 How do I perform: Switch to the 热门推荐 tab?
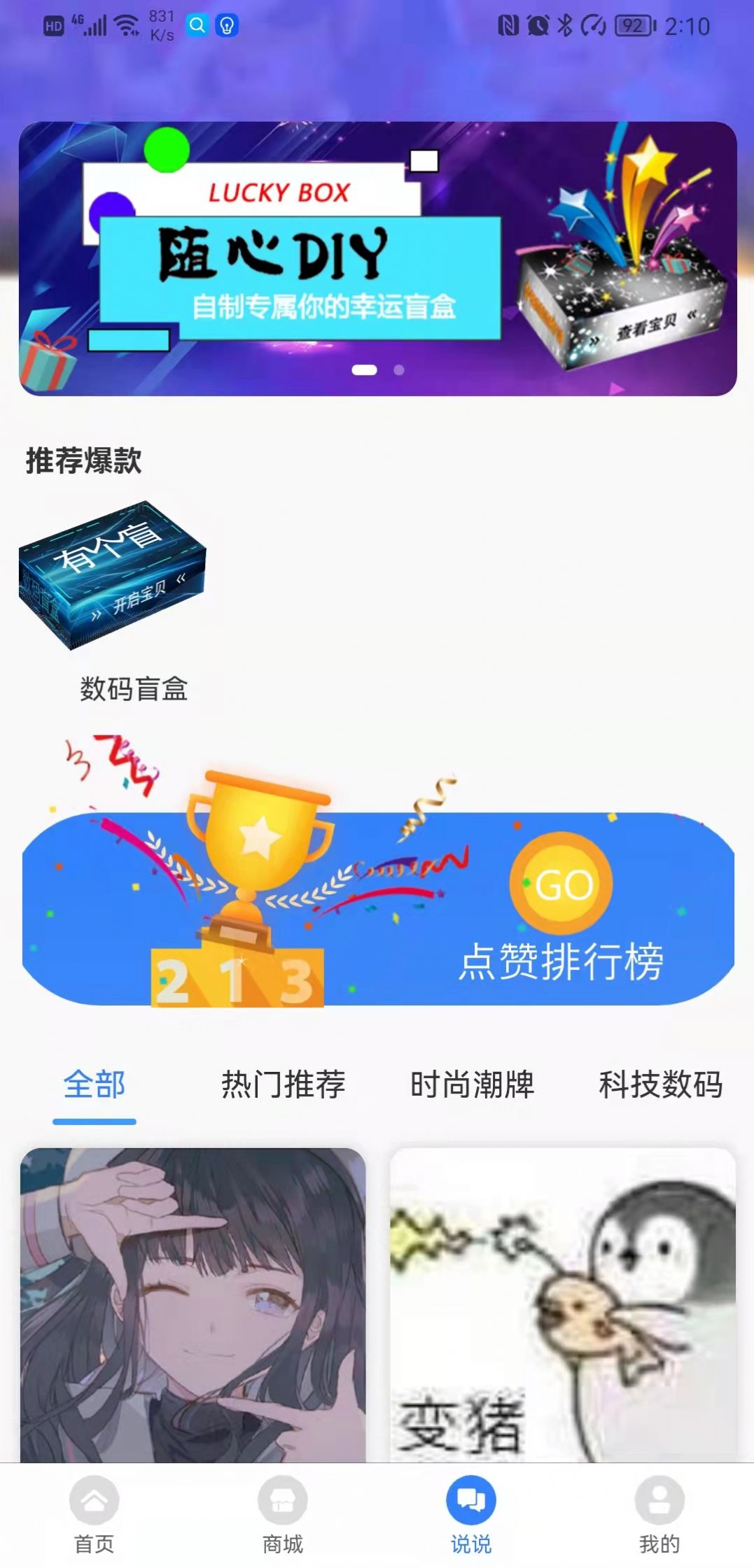283,1085
